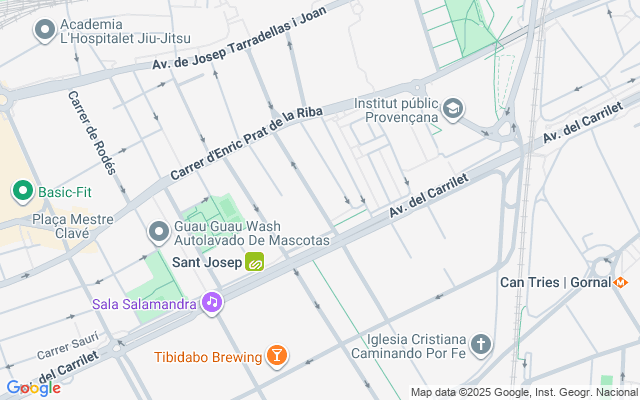
Task: Open the Google logo link
Action: click(x=33, y=388)
